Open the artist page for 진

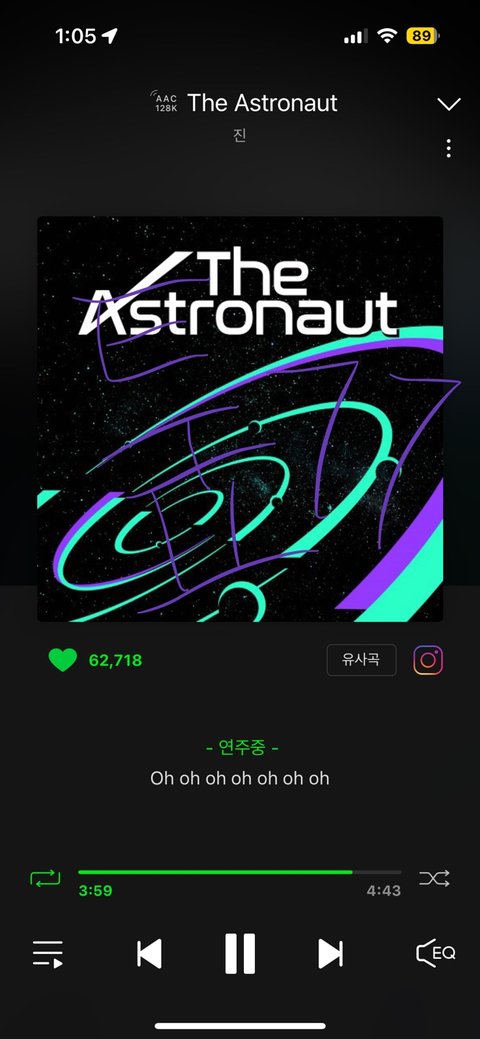click(240, 136)
